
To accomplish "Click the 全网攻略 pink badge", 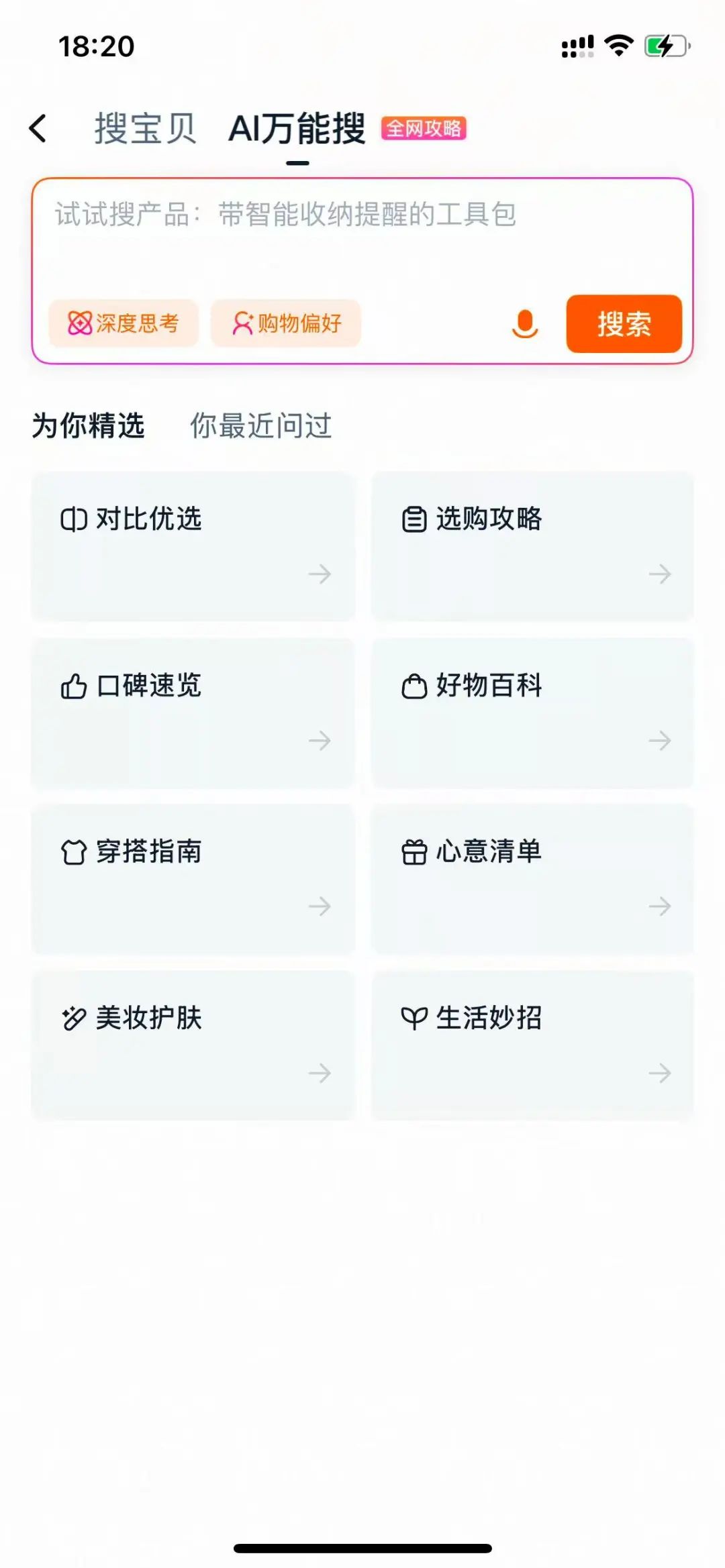I will (426, 129).
